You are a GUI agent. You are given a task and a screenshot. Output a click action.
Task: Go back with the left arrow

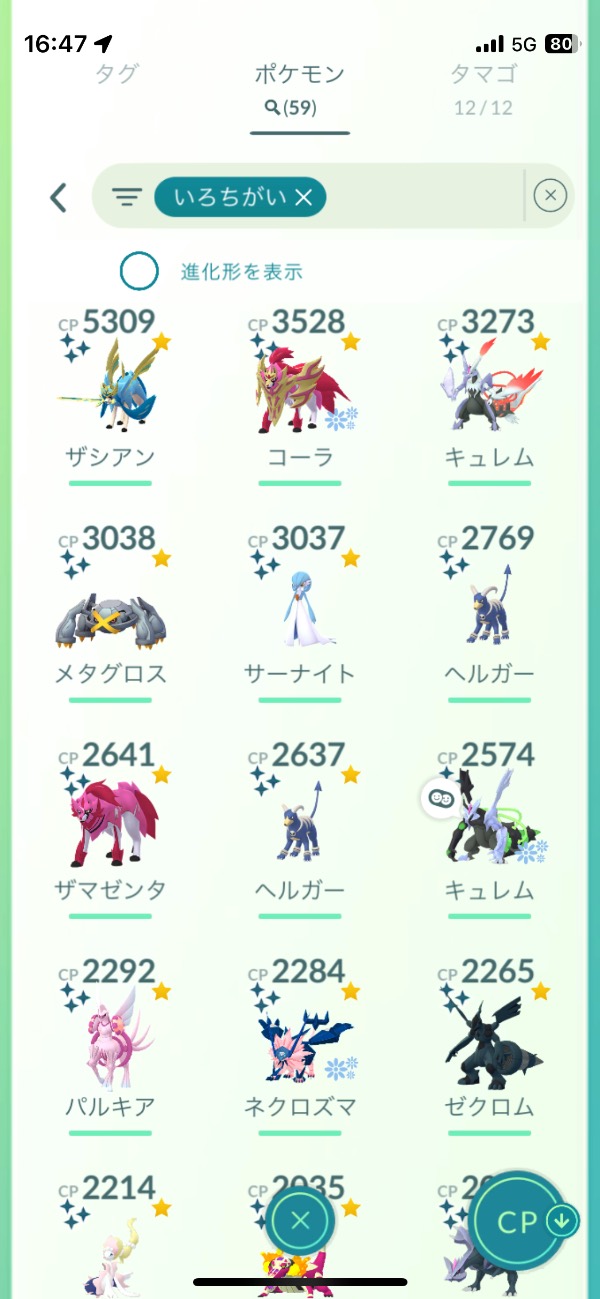click(58, 197)
